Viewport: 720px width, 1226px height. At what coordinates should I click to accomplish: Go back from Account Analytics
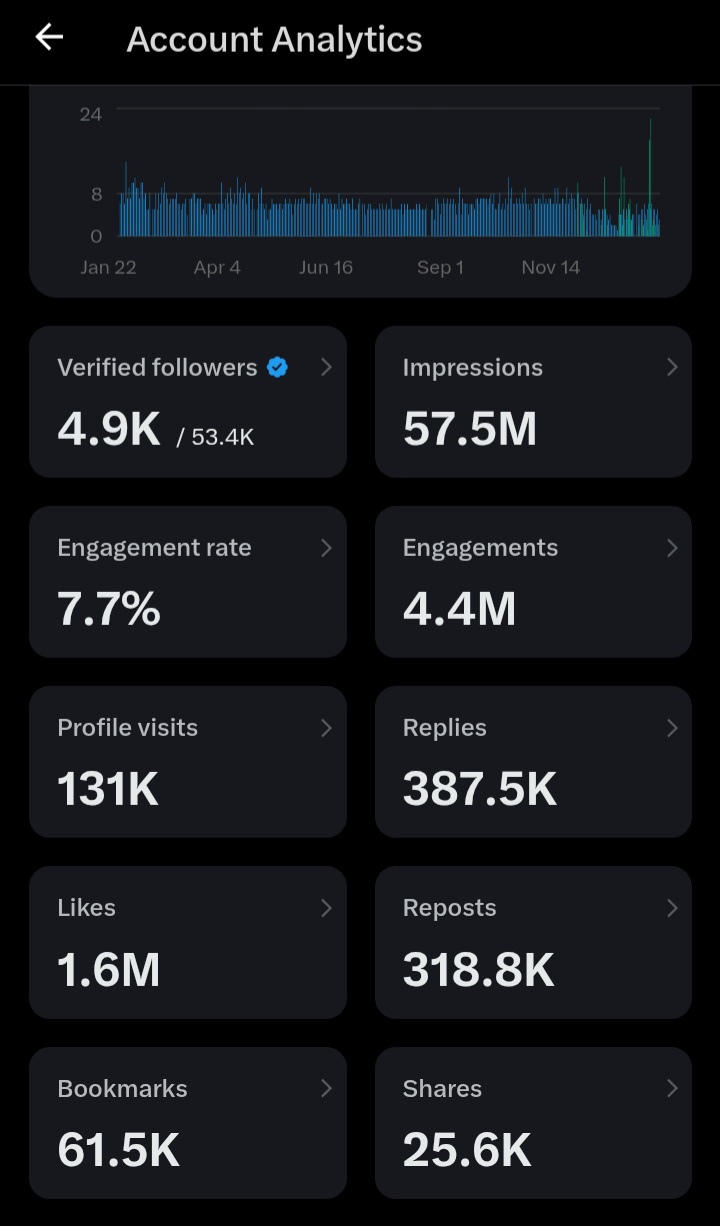(49, 38)
